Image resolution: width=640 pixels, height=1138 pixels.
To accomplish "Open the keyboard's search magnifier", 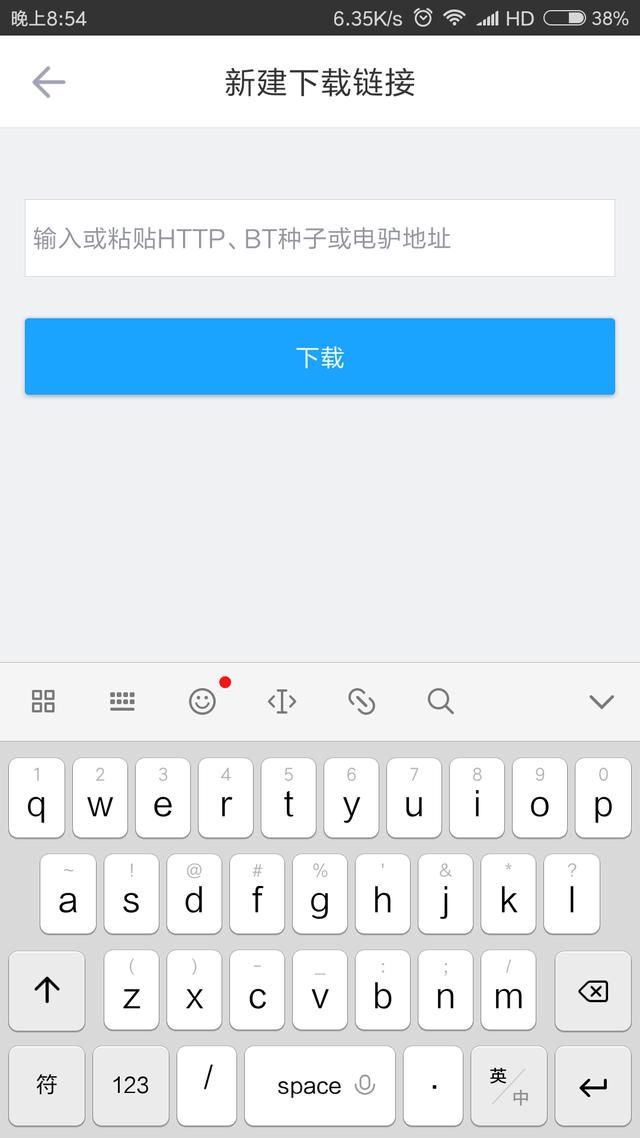I will [x=440, y=701].
